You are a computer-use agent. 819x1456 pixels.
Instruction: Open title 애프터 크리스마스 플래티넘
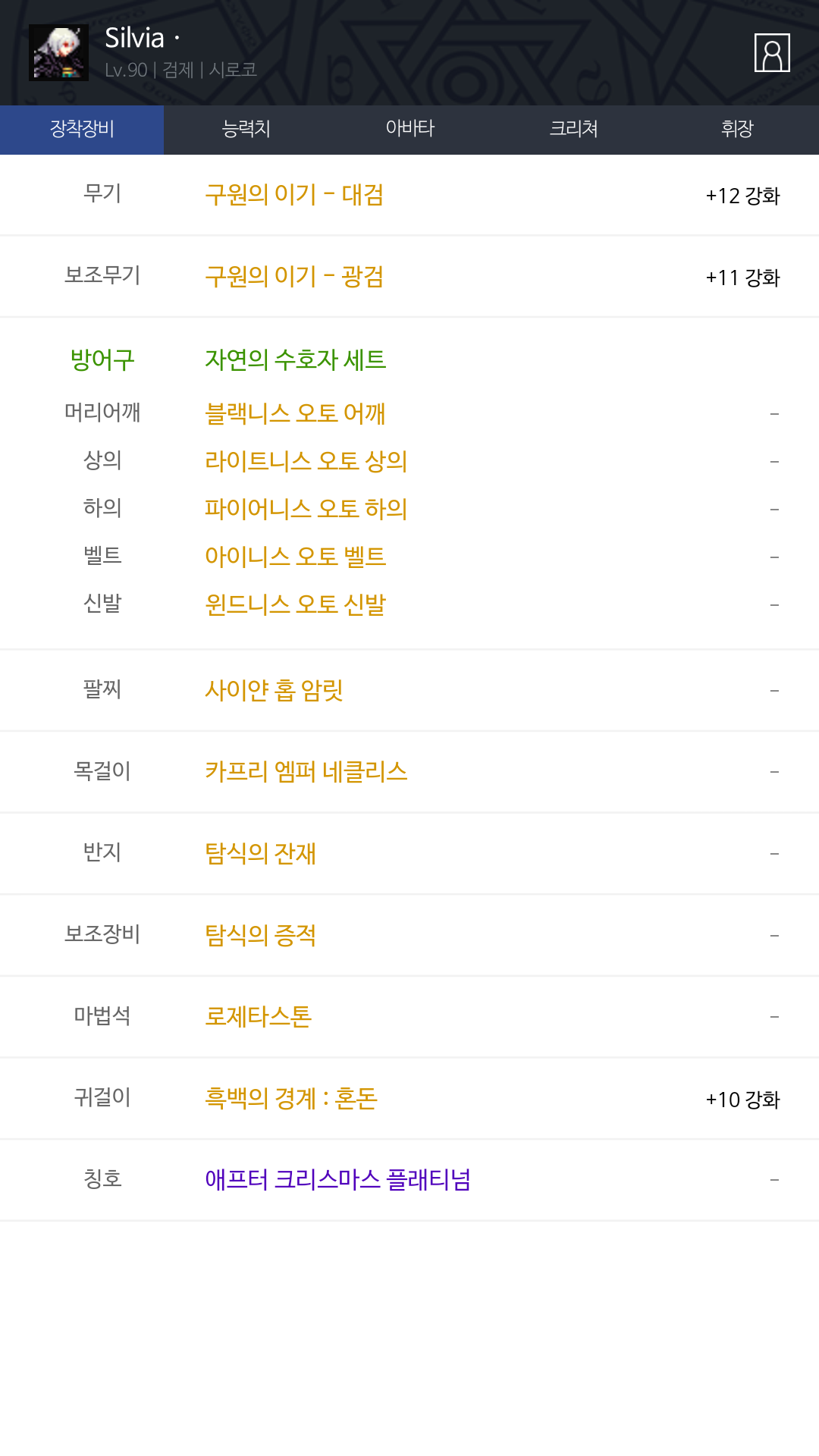coord(338,1180)
